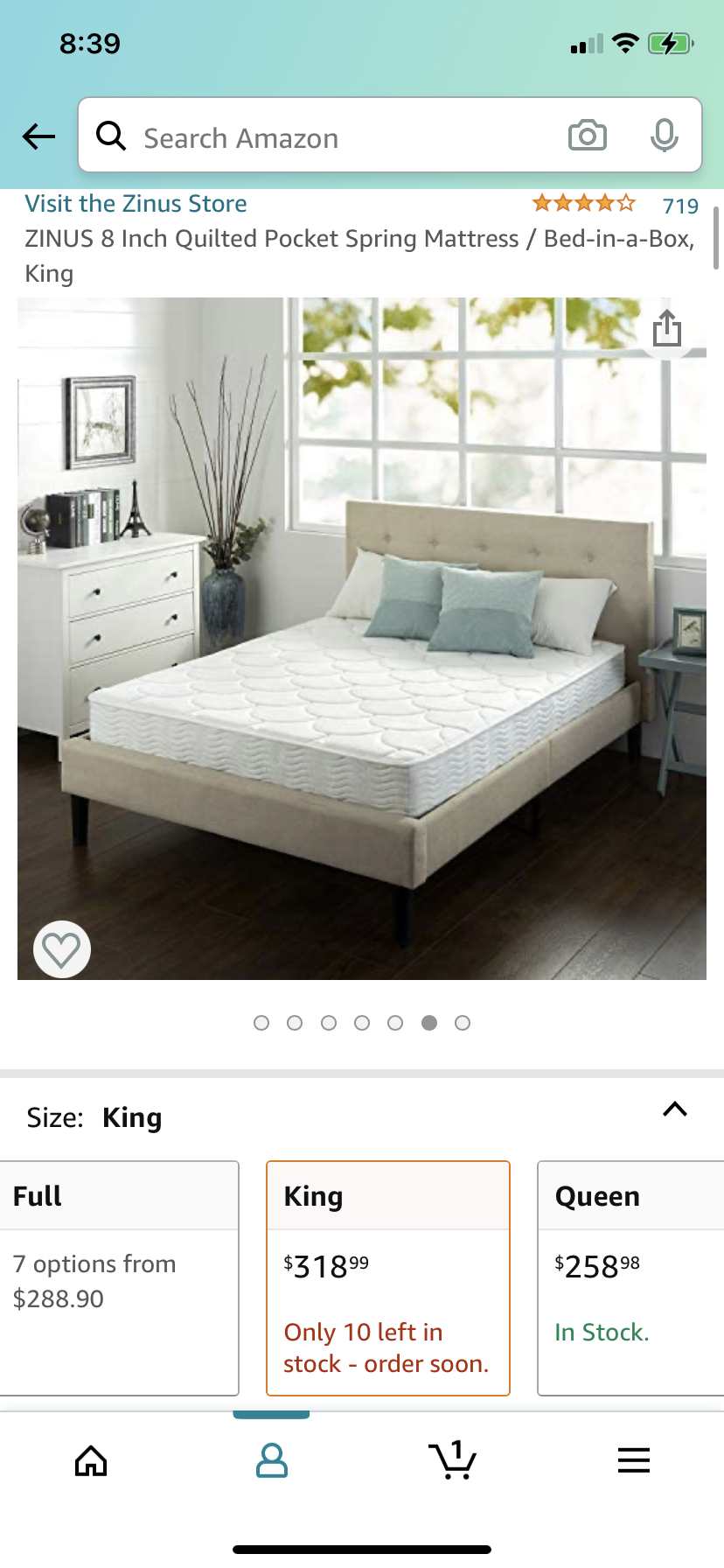Add mattress to wish list heart

point(61,949)
